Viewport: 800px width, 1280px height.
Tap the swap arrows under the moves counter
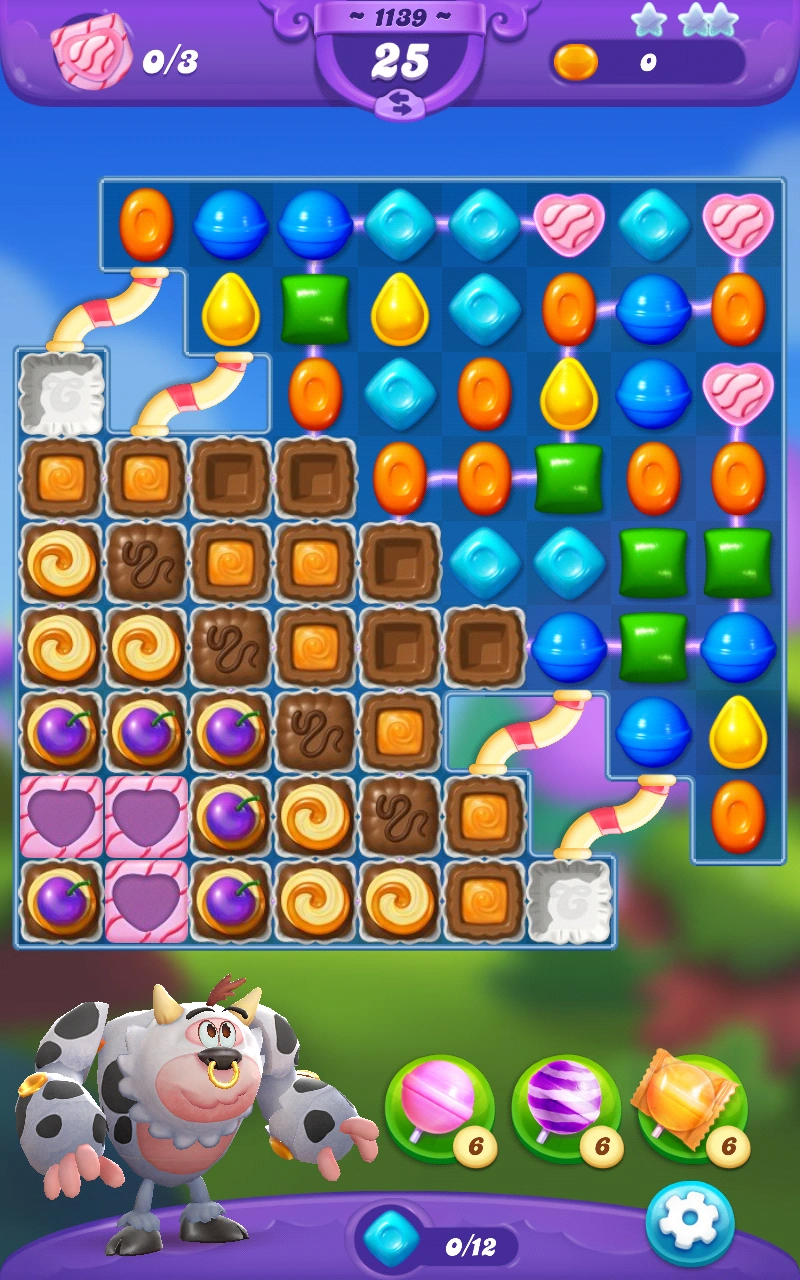(x=400, y=106)
